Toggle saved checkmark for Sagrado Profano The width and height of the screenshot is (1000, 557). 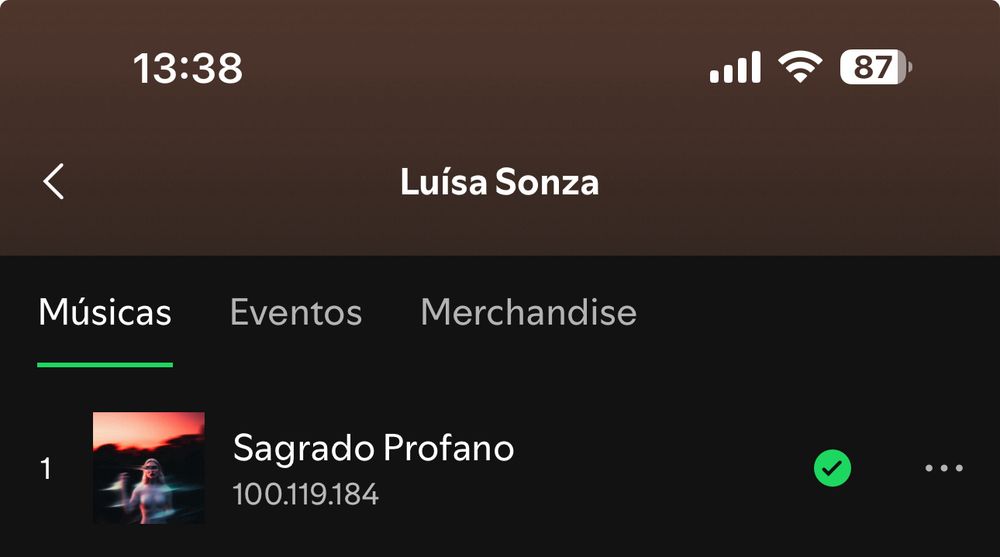tap(832, 468)
